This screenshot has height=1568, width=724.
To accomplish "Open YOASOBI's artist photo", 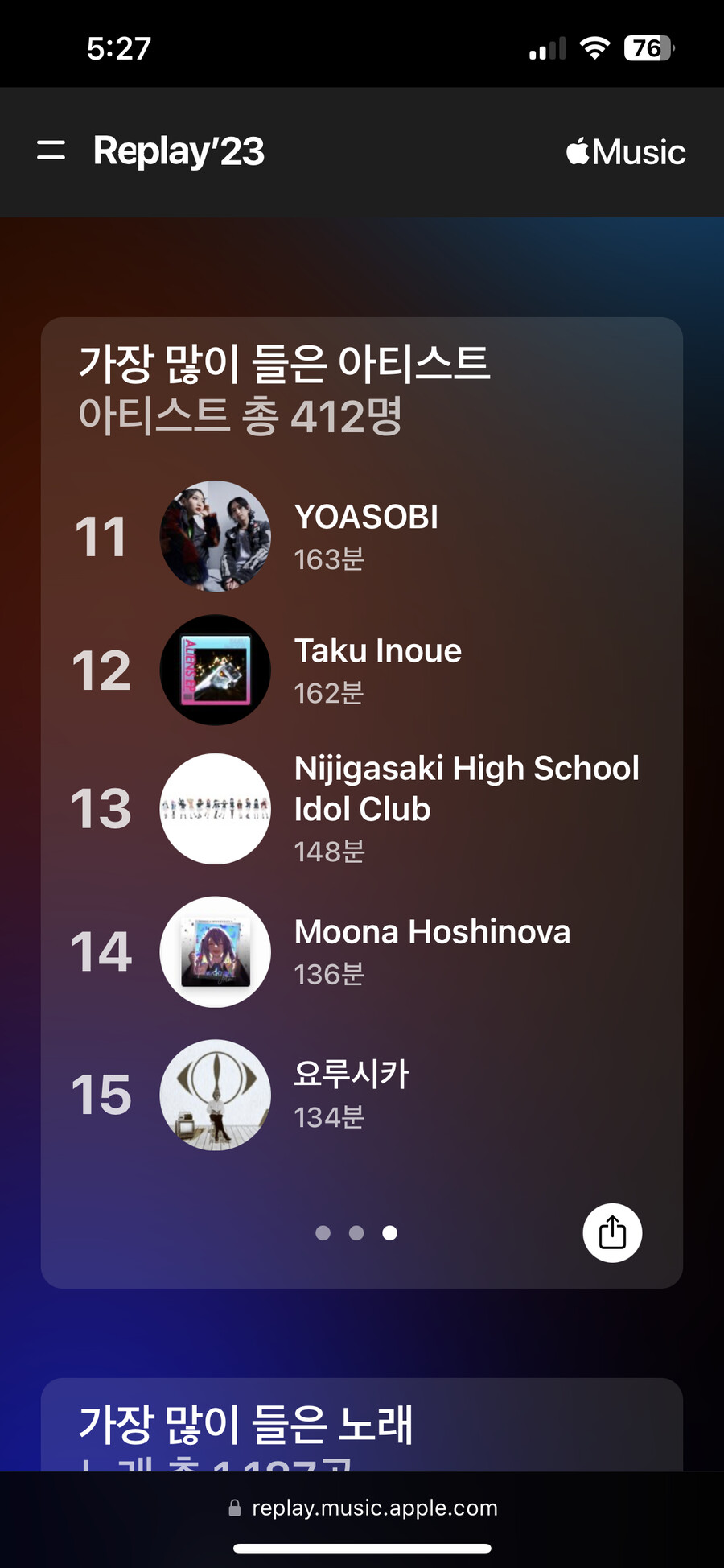I will tap(215, 536).
